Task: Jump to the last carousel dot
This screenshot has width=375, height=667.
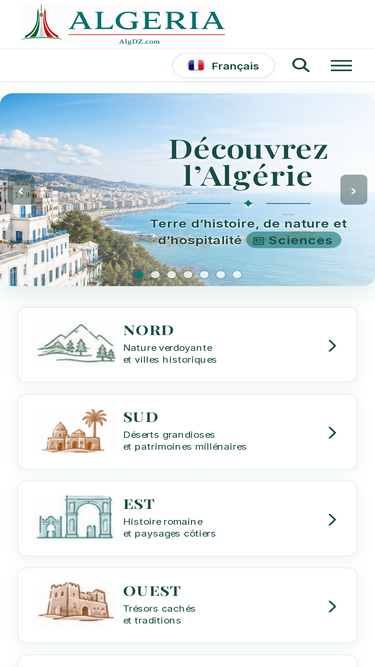Action: click(237, 274)
